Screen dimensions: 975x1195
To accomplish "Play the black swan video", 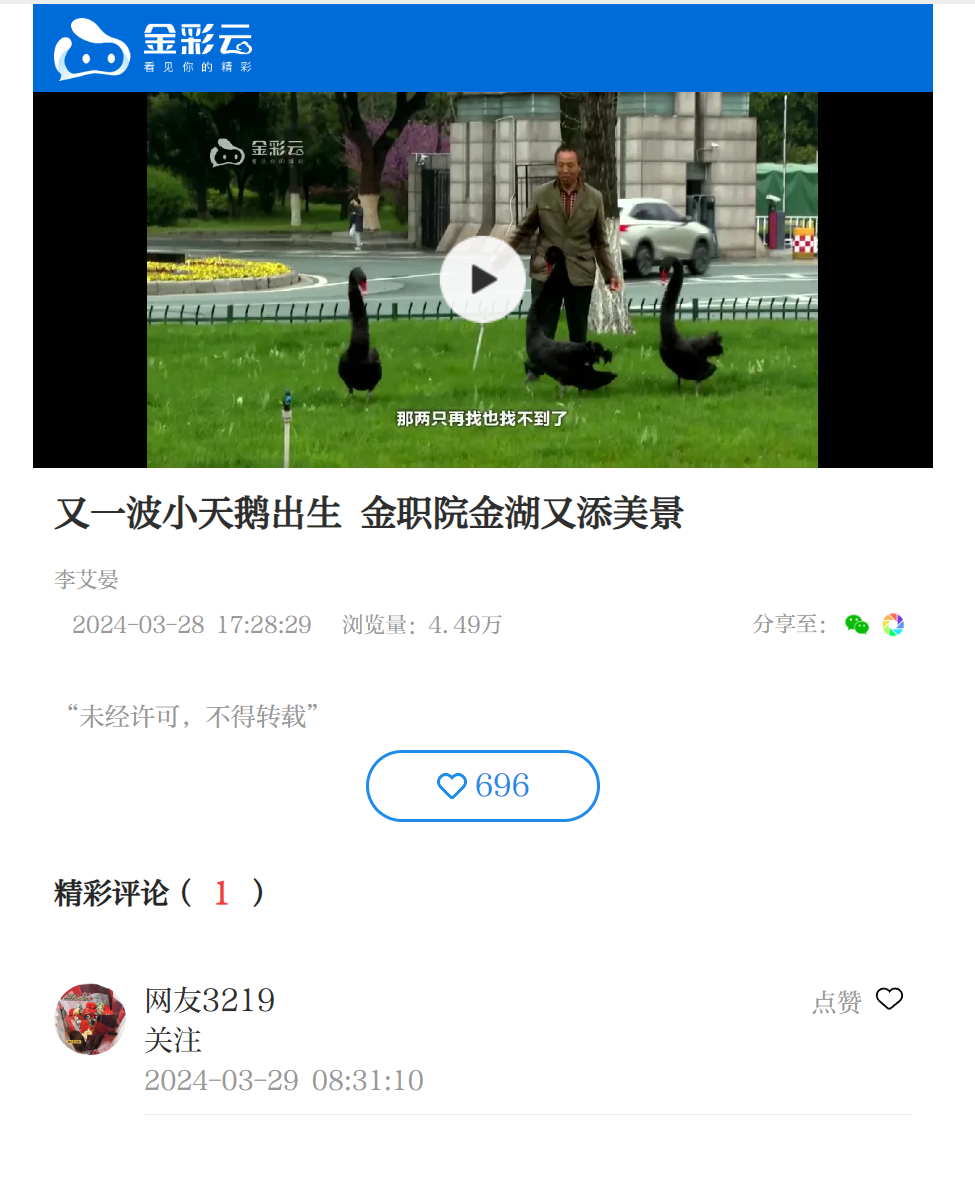I will [x=483, y=279].
